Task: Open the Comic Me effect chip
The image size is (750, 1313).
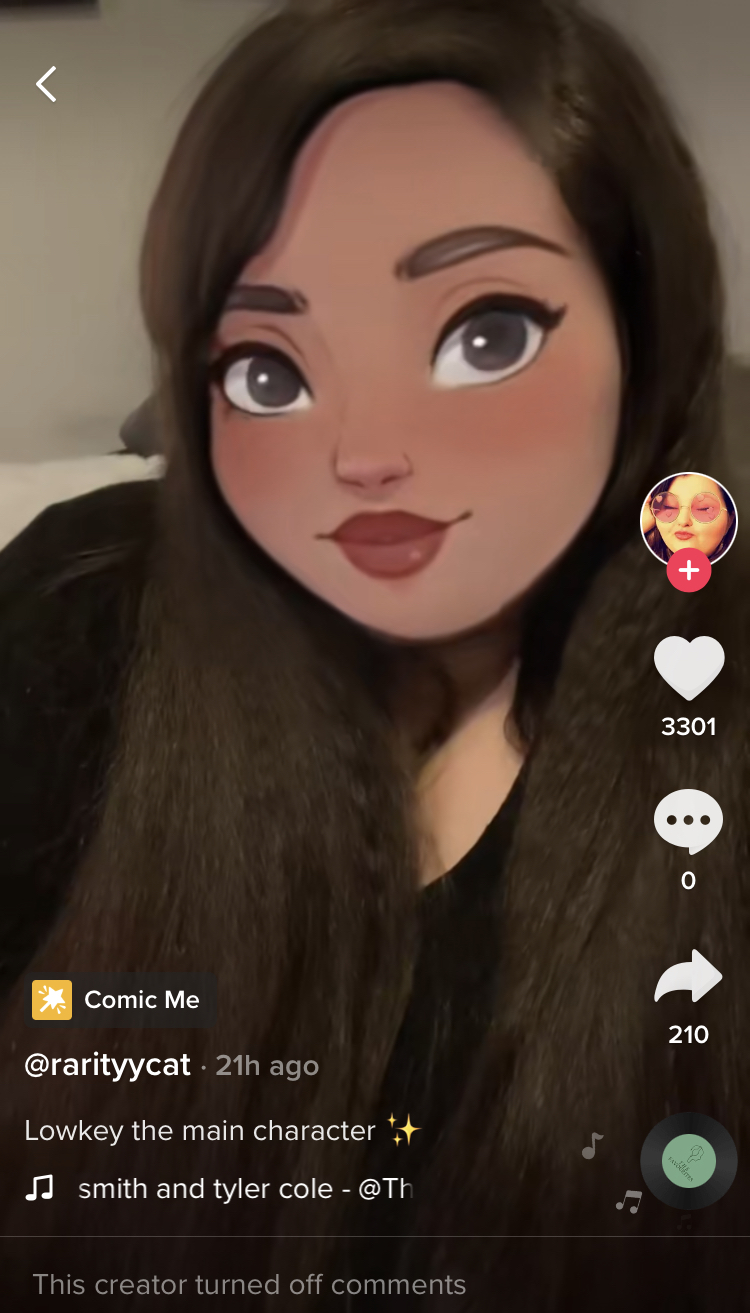Action: 118,999
